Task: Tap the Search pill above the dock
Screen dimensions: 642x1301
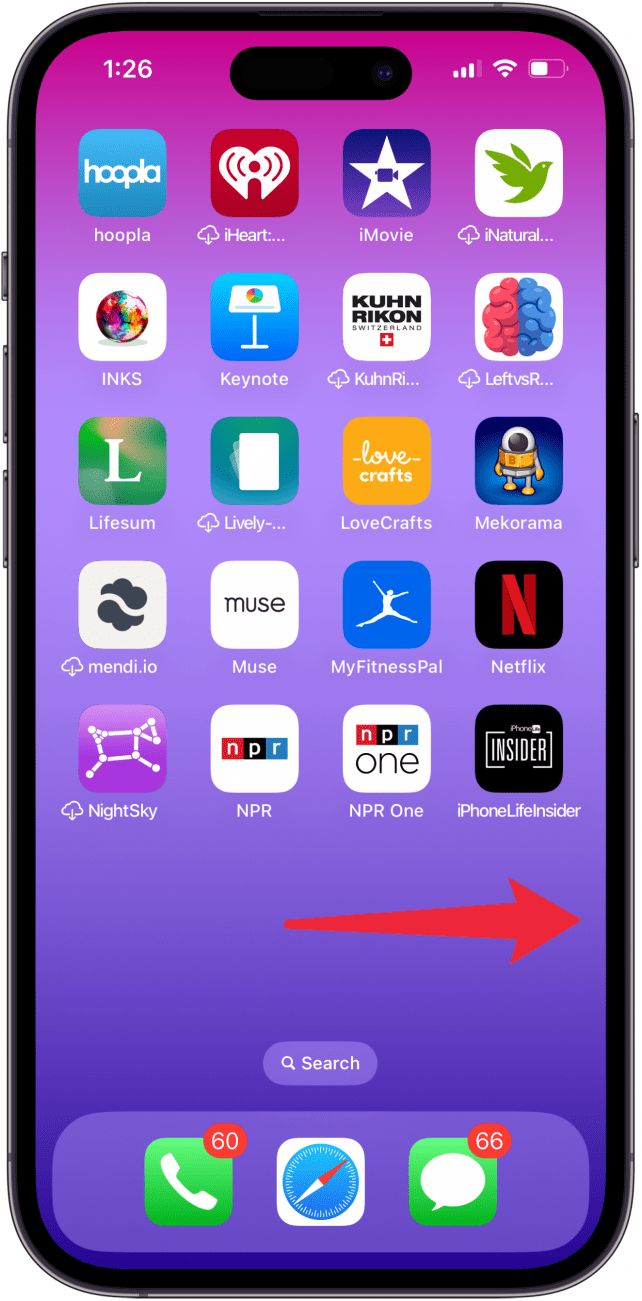Action: (320, 1063)
